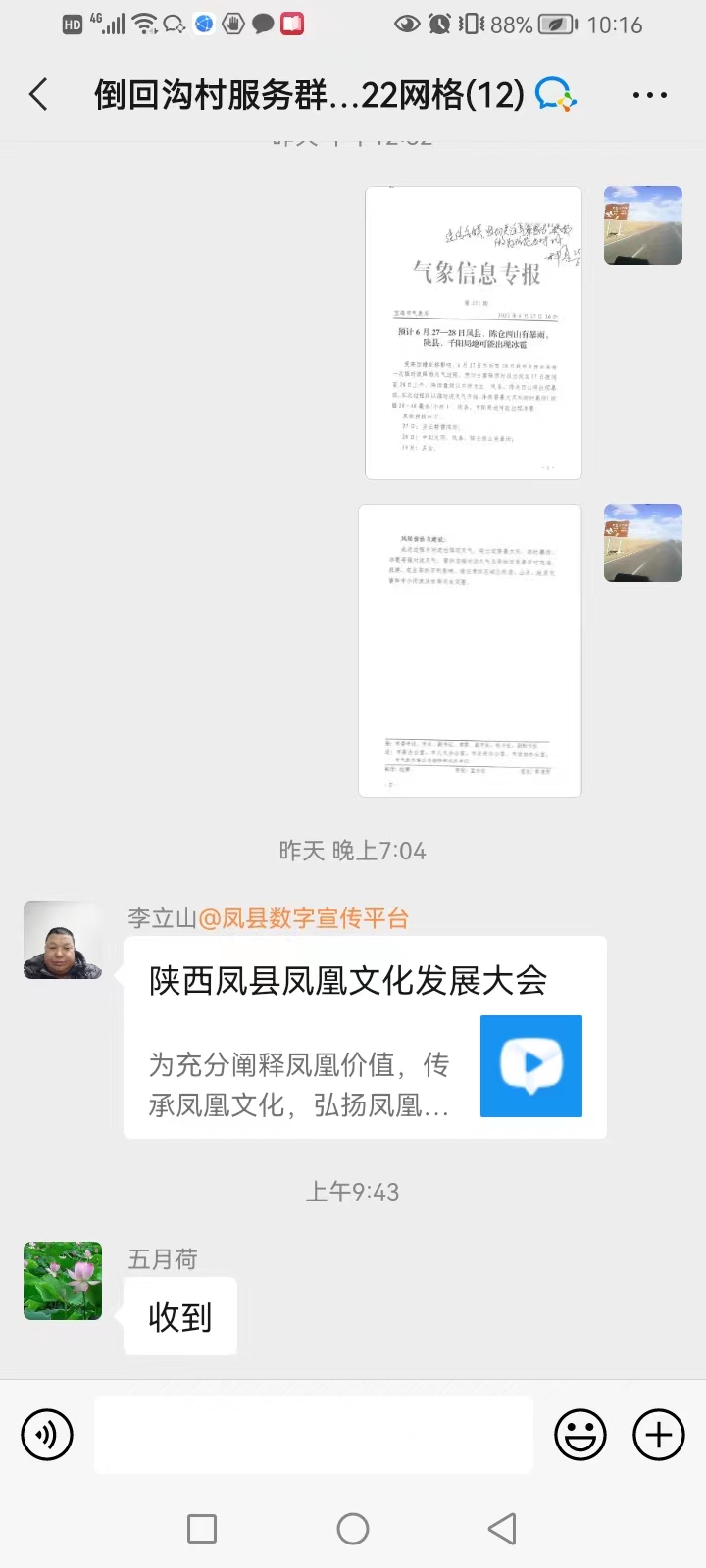Open the plus attachment menu

pos(659,1435)
